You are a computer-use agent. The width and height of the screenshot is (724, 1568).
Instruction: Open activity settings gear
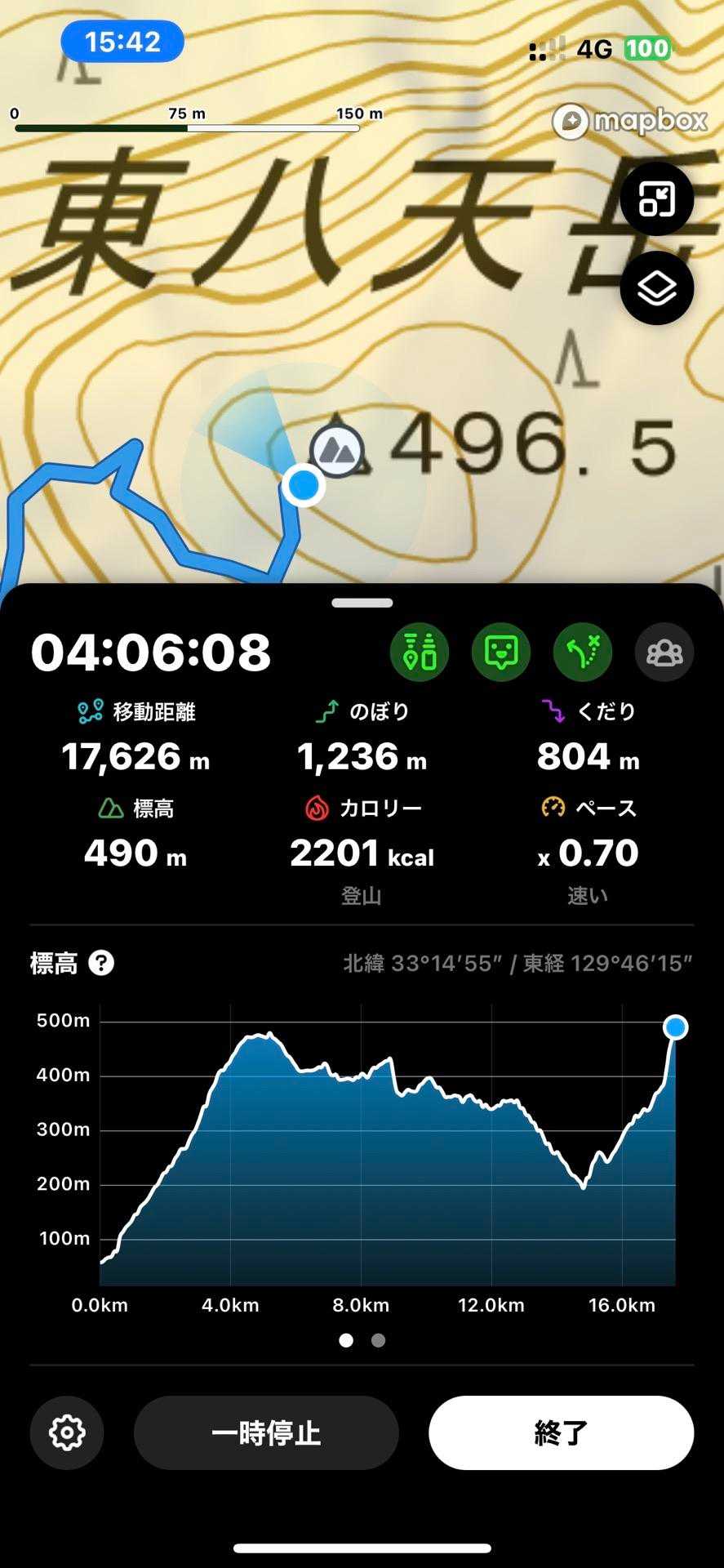tap(67, 1432)
